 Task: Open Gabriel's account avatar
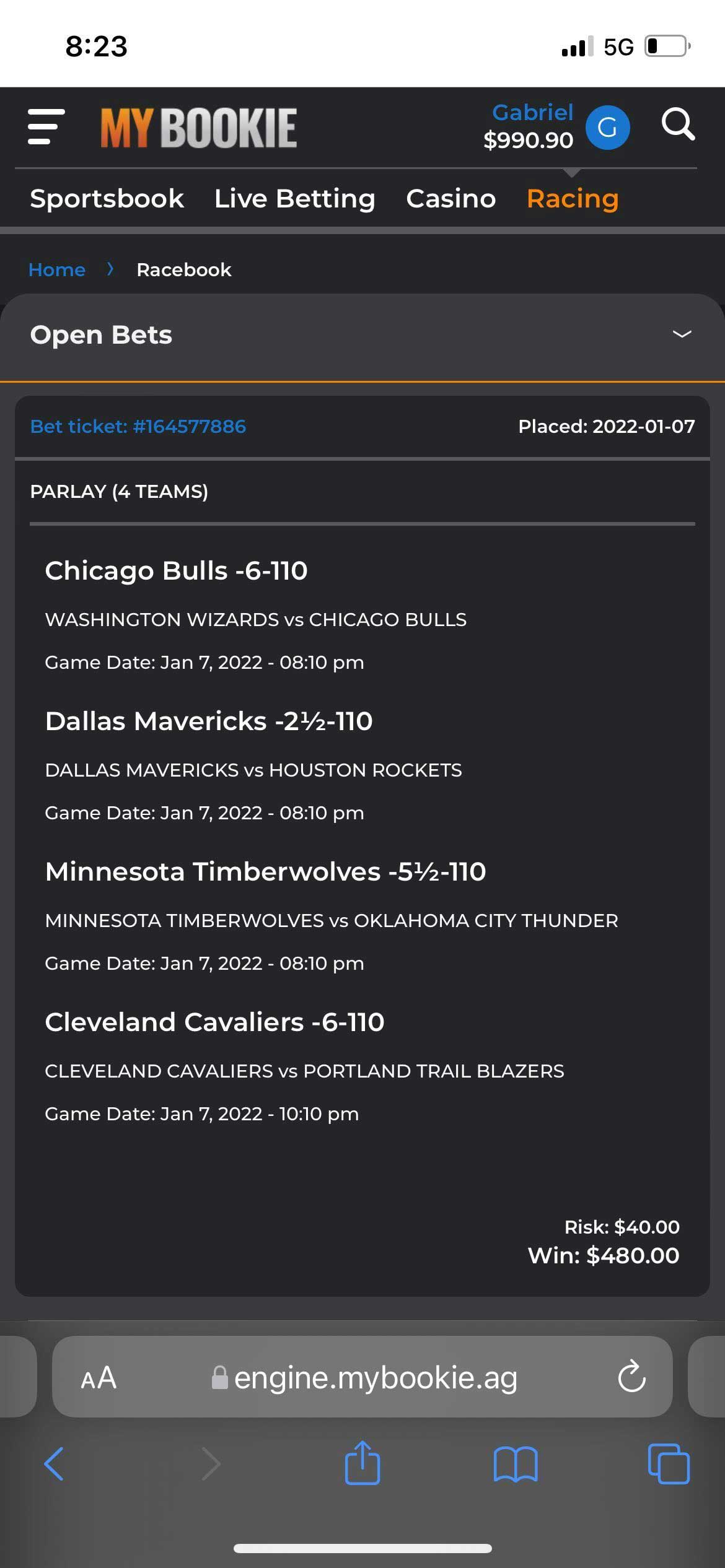click(x=607, y=128)
